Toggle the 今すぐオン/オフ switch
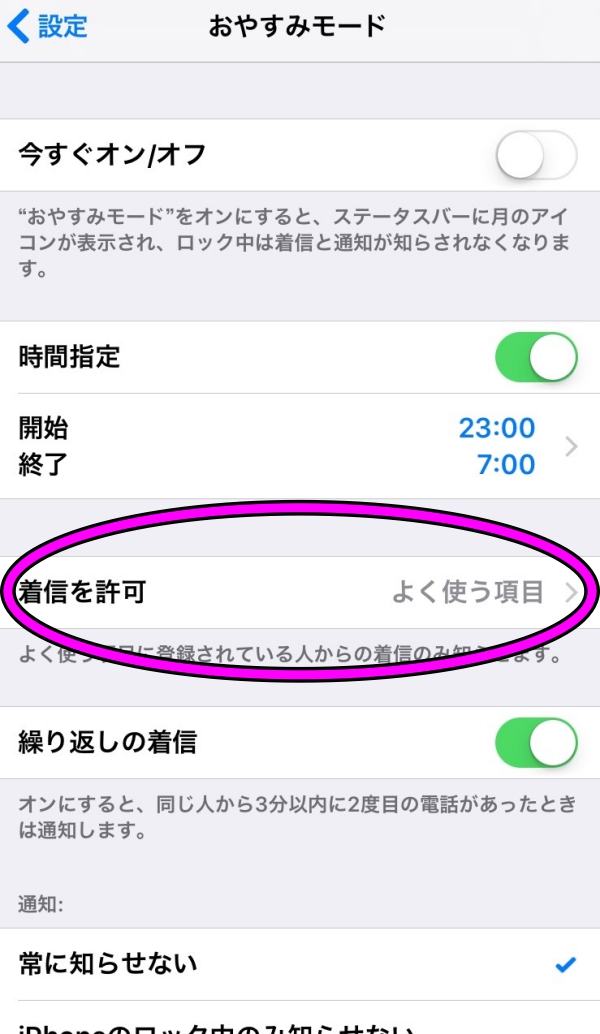This screenshot has height=1034, width=600. pos(537,155)
